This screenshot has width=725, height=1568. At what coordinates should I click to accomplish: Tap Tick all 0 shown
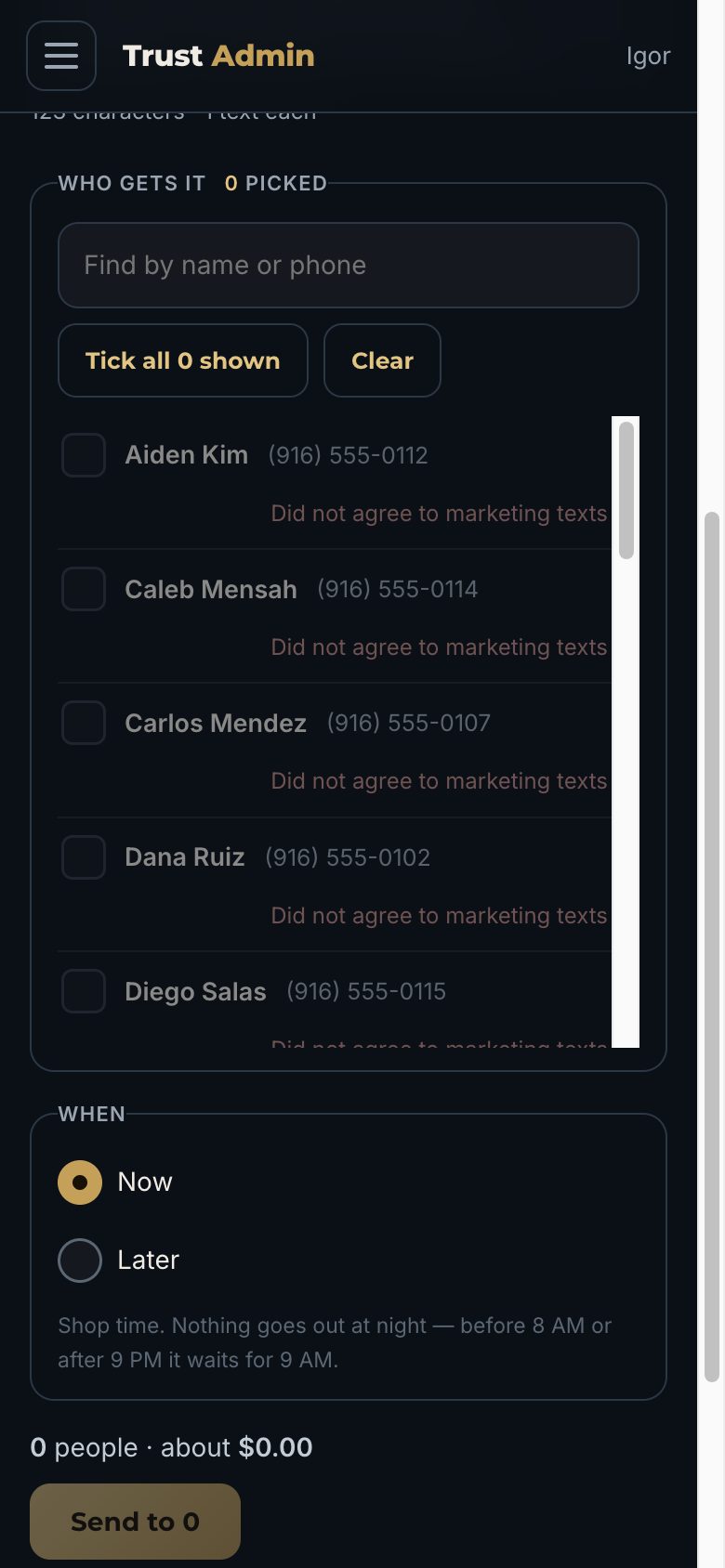[x=183, y=360]
